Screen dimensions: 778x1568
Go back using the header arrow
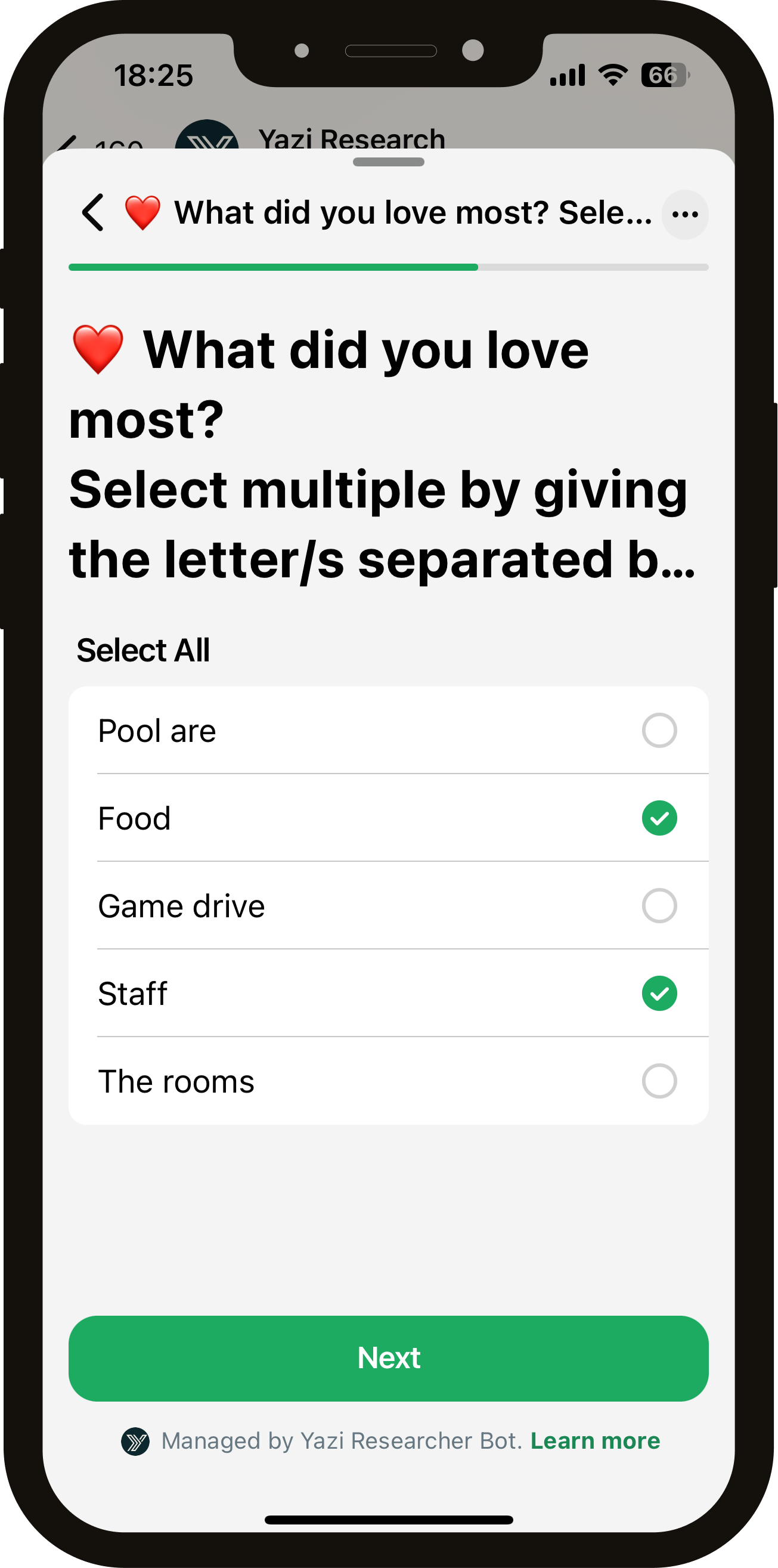[x=93, y=213]
